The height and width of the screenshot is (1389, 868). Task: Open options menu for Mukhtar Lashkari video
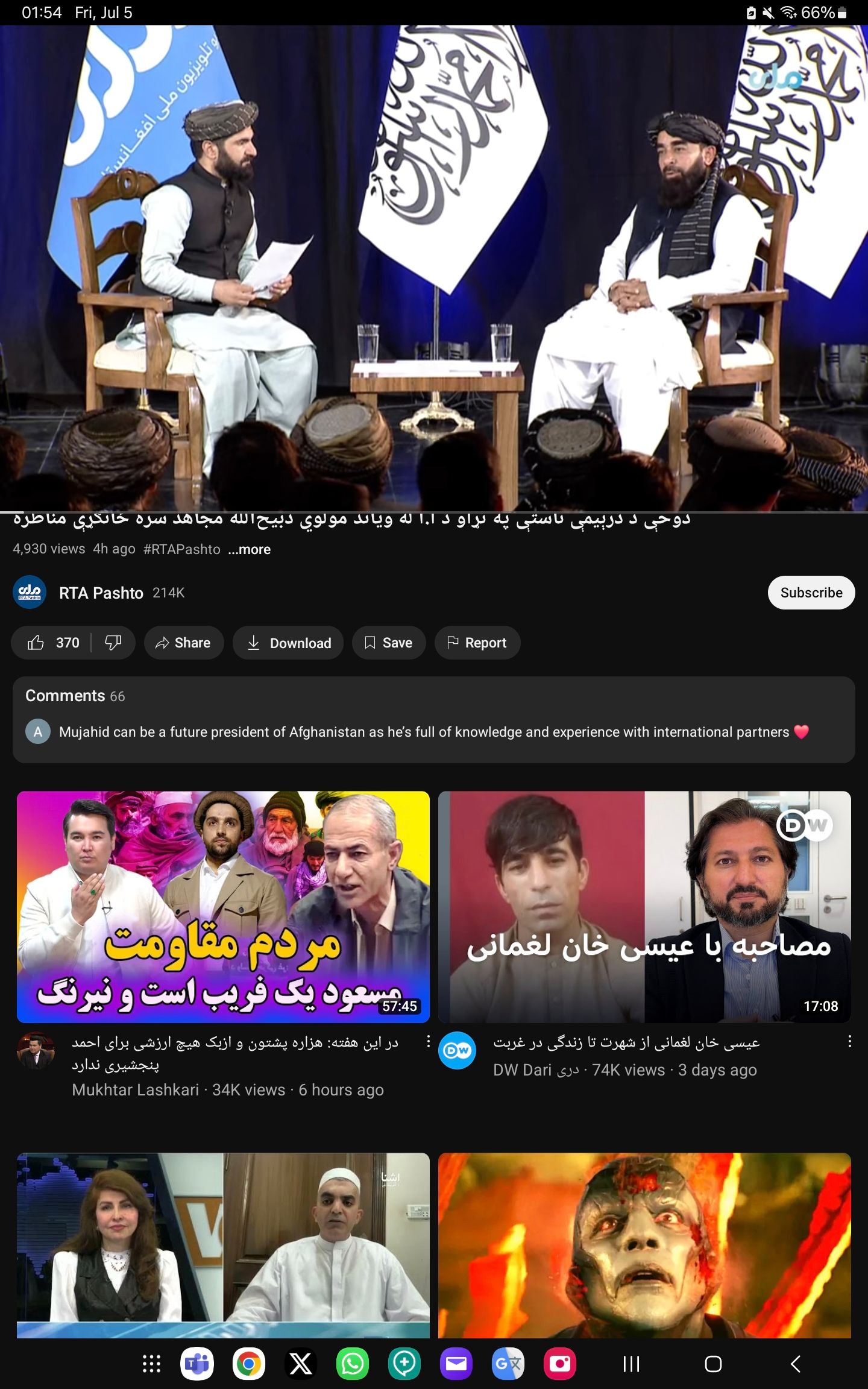pyautogui.click(x=428, y=1041)
